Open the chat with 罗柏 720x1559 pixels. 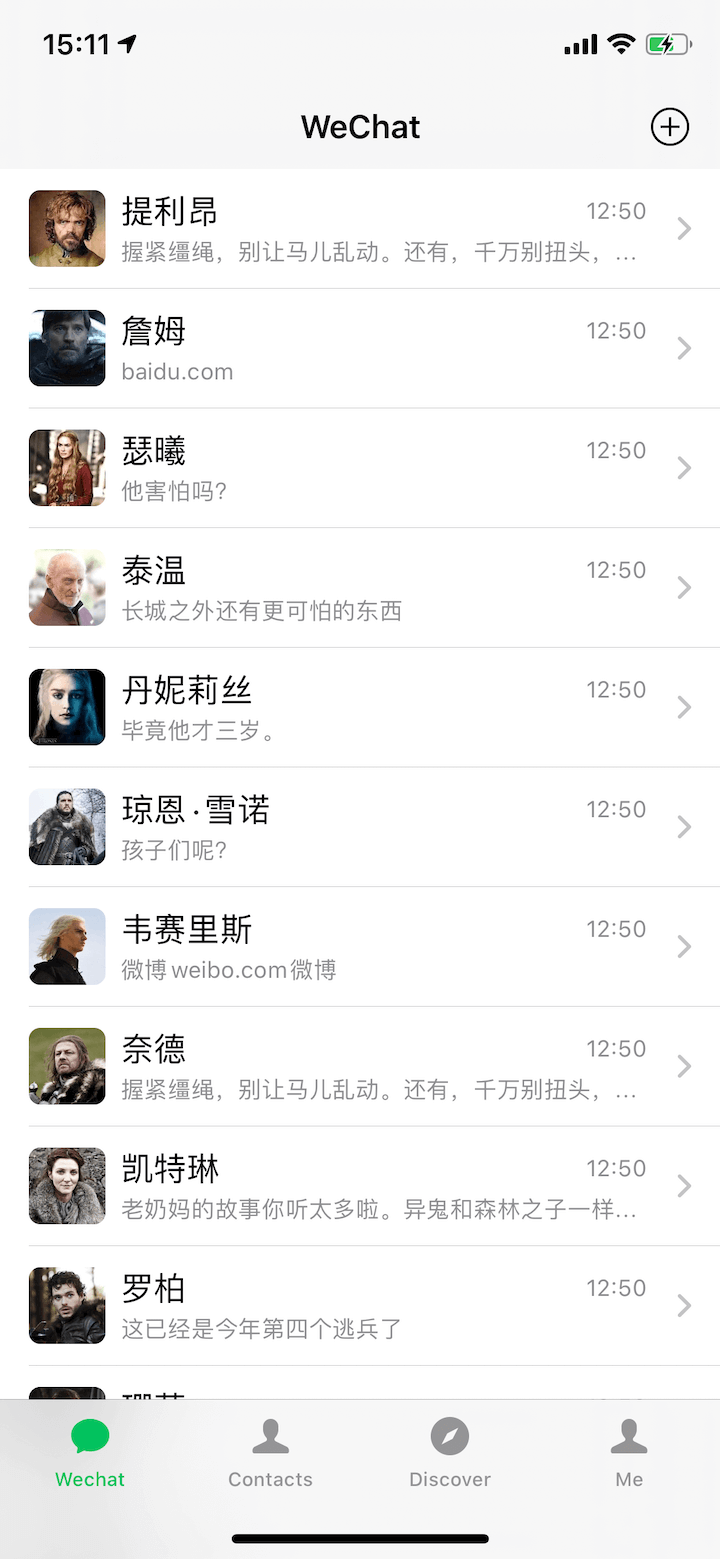(x=360, y=1306)
